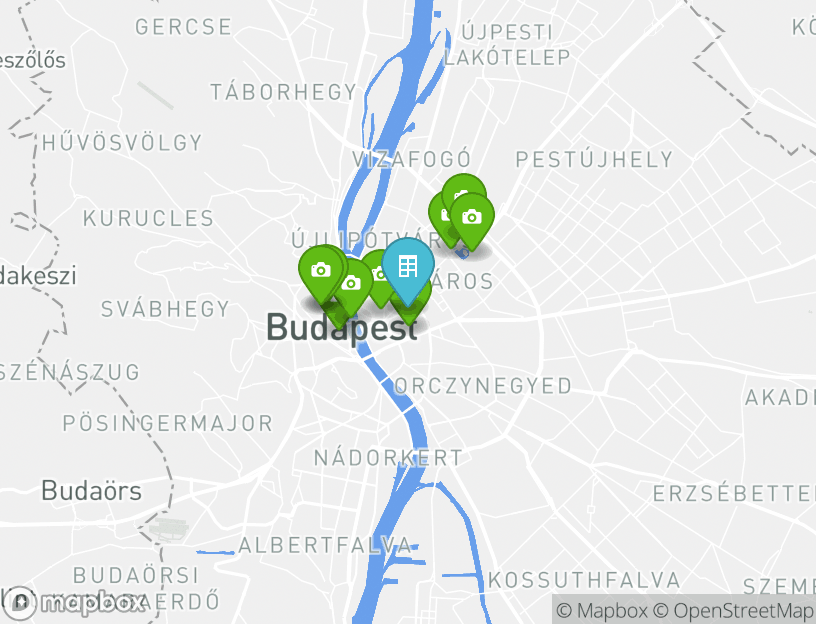The height and width of the screenshot is (624, 816).
Task: Open the Mapbox attribution link
Action: (x=602, y=610)
